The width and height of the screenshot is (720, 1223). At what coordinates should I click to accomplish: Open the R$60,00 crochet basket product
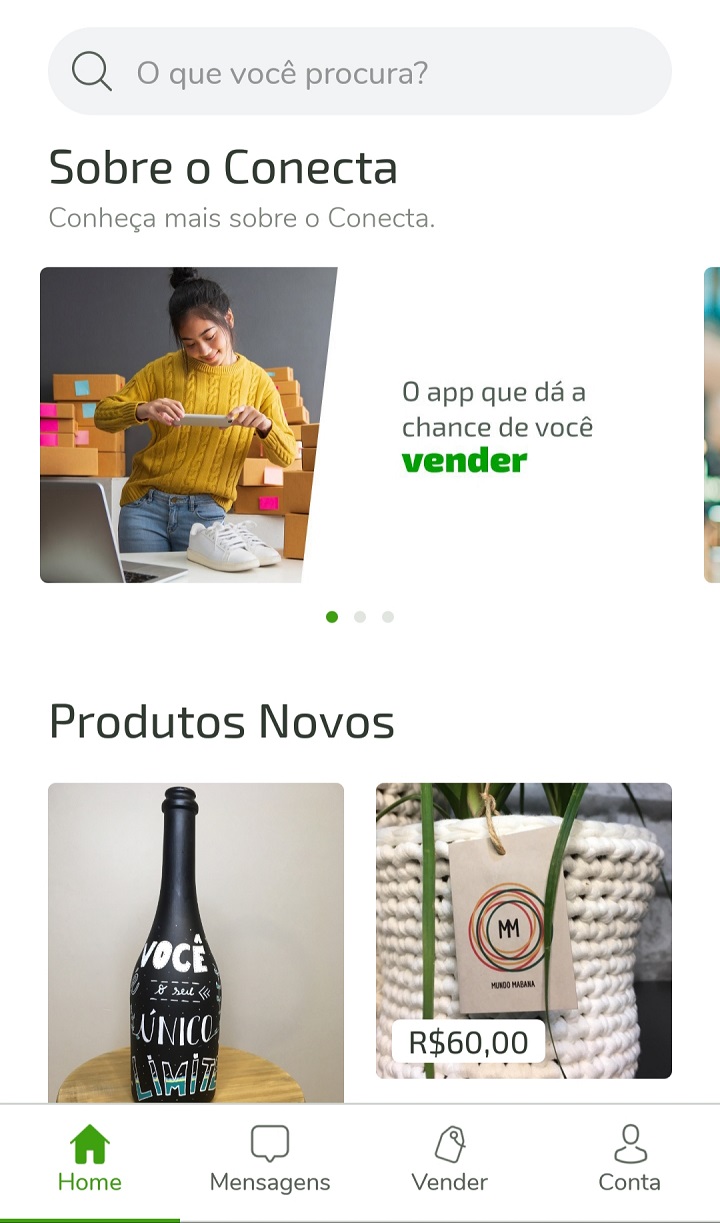(524, 930)
